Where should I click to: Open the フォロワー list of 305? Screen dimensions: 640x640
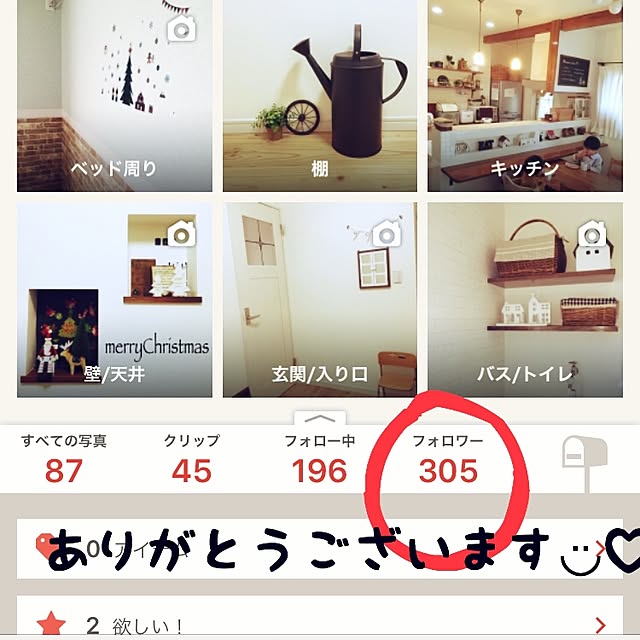point(448,459)
